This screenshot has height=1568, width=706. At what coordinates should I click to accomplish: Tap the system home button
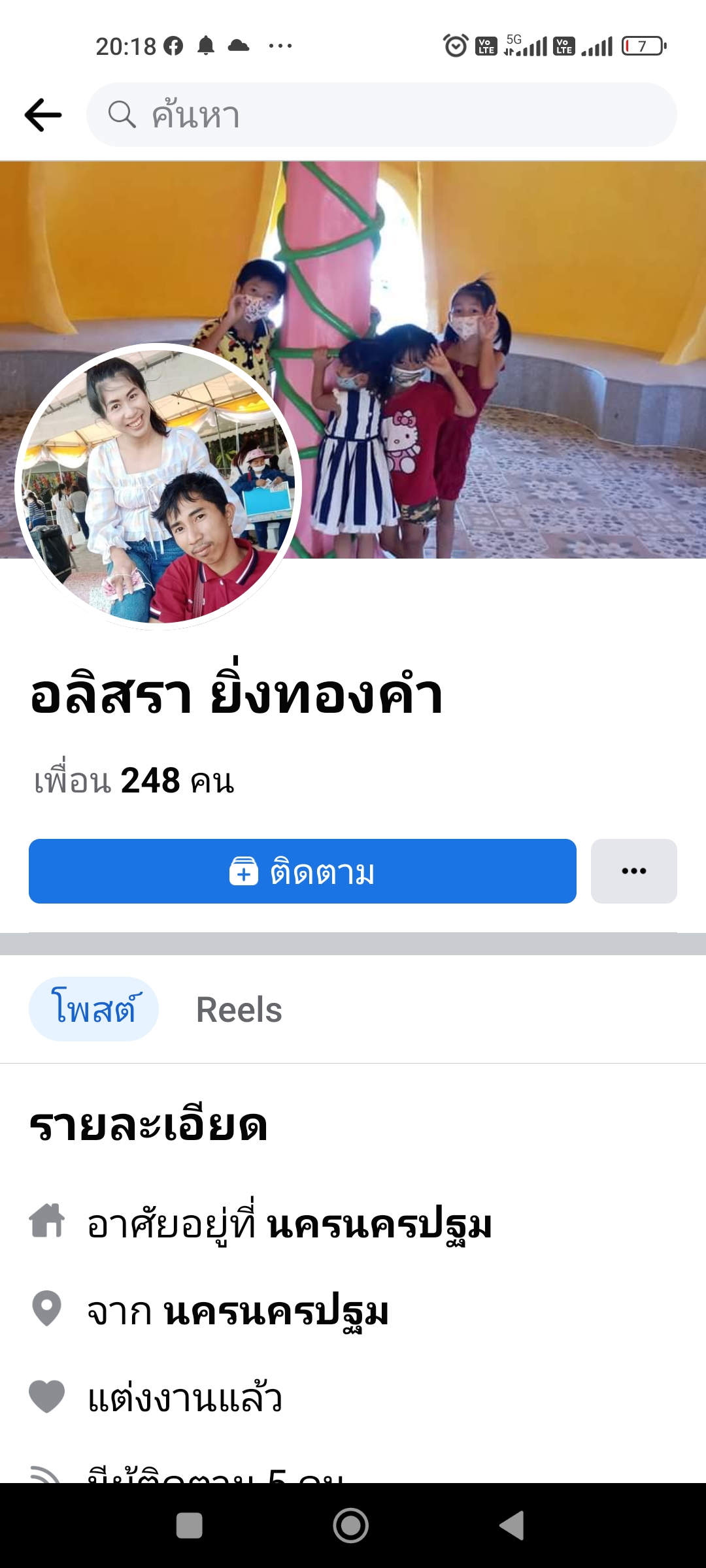pyautogui.click(x=351, y=1526)
